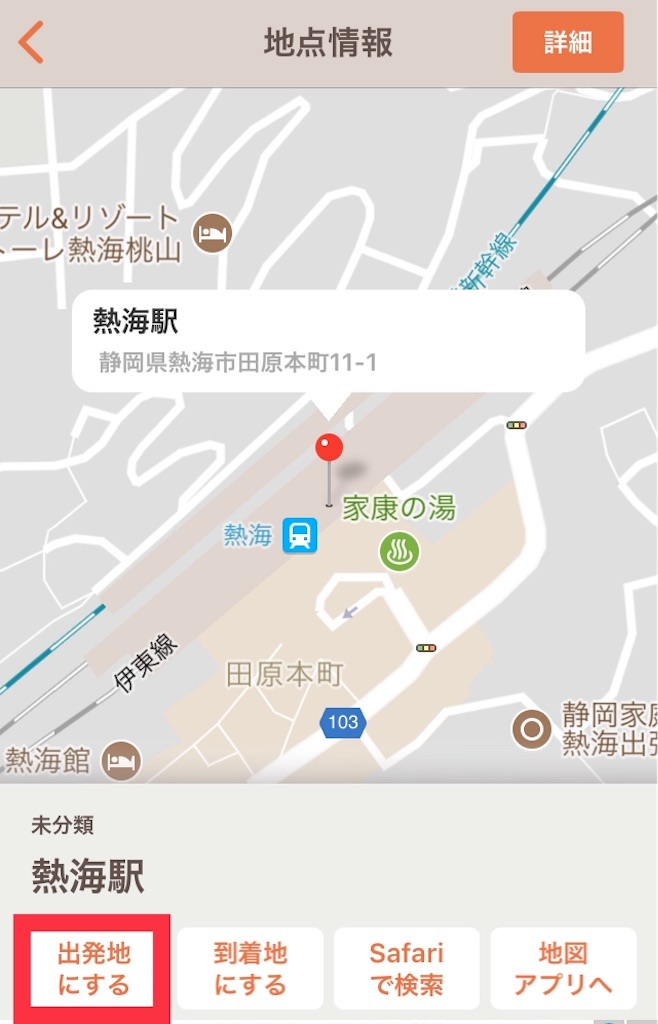Image resolution: width=658 pixels, height=1024 pixels.
Task: Set 熱海駅 as departure with 出発地にする
Action: [x=93, y=968]
